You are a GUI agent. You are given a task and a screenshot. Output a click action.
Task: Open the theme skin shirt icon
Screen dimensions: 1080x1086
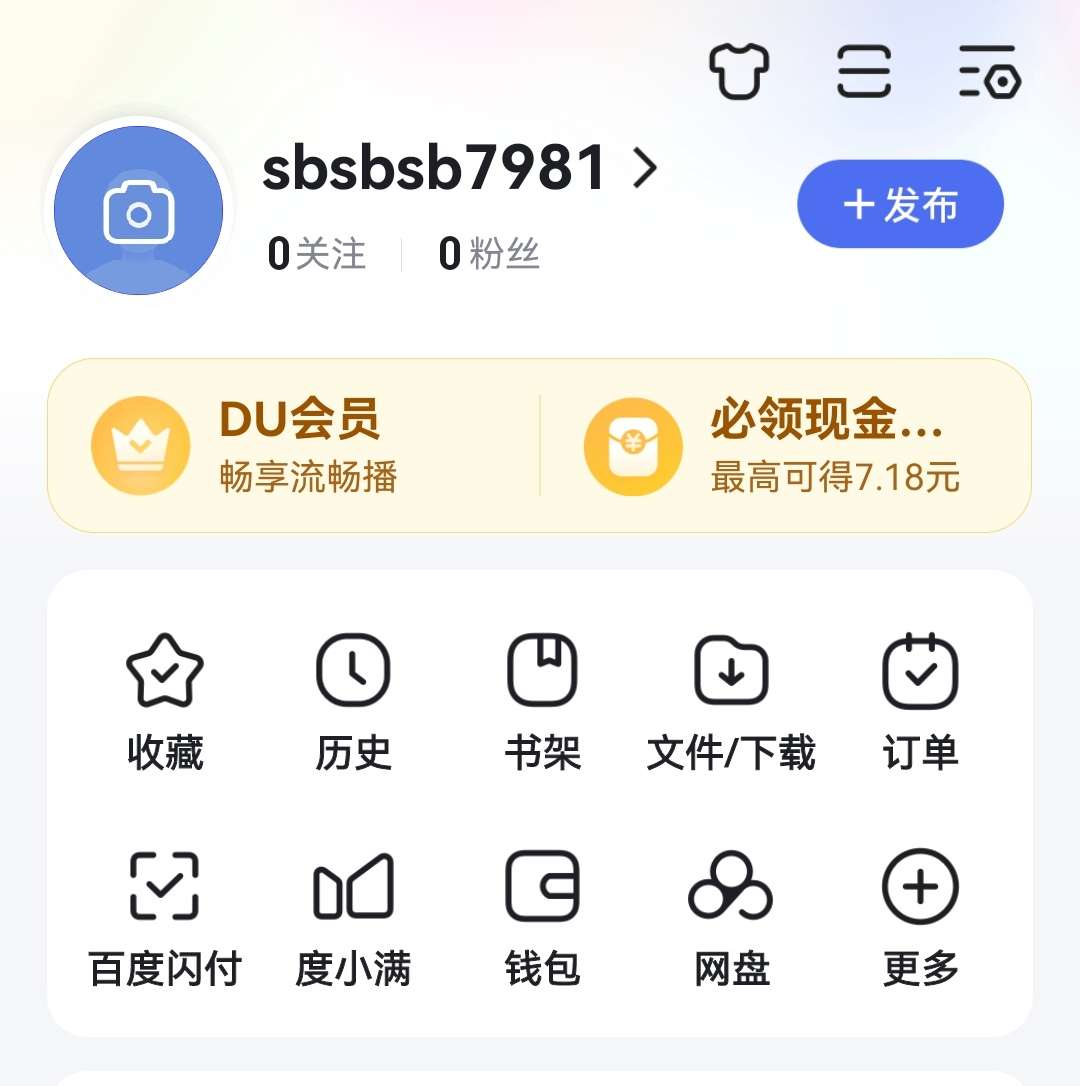(x=739, y=71)
